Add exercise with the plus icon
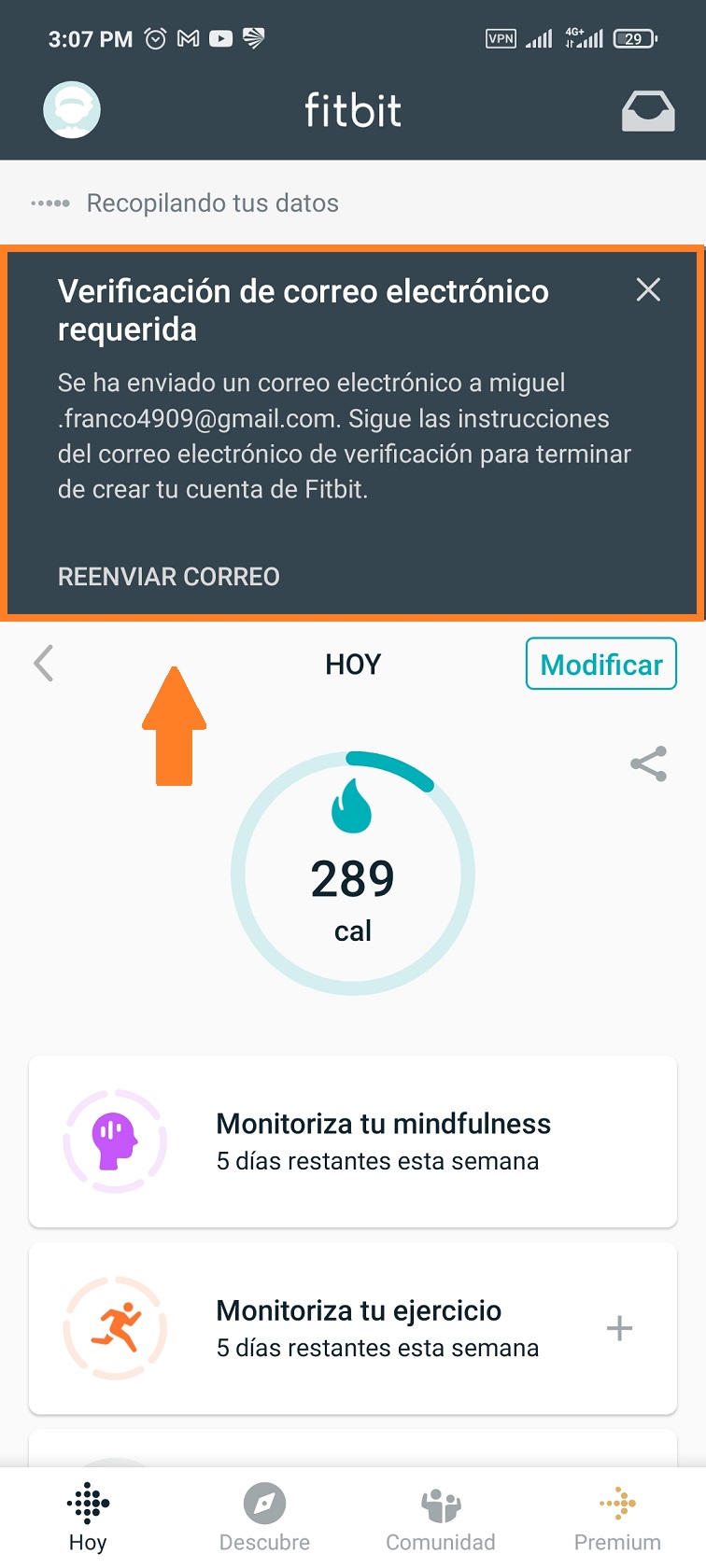This screenshot has width=706, height=1568. pos(619,1328)
